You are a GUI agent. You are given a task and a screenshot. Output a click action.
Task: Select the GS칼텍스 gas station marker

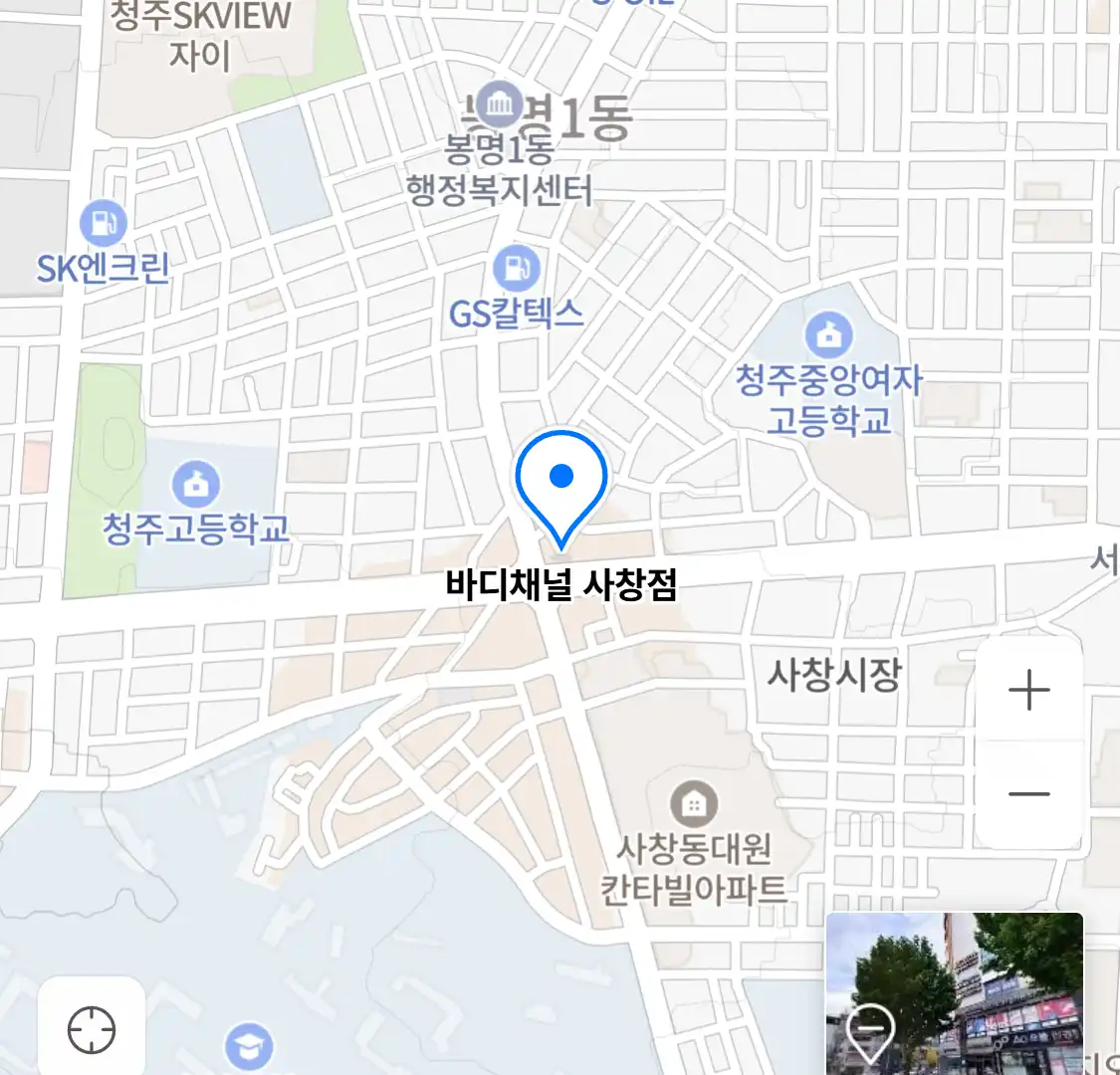point(516,268)
